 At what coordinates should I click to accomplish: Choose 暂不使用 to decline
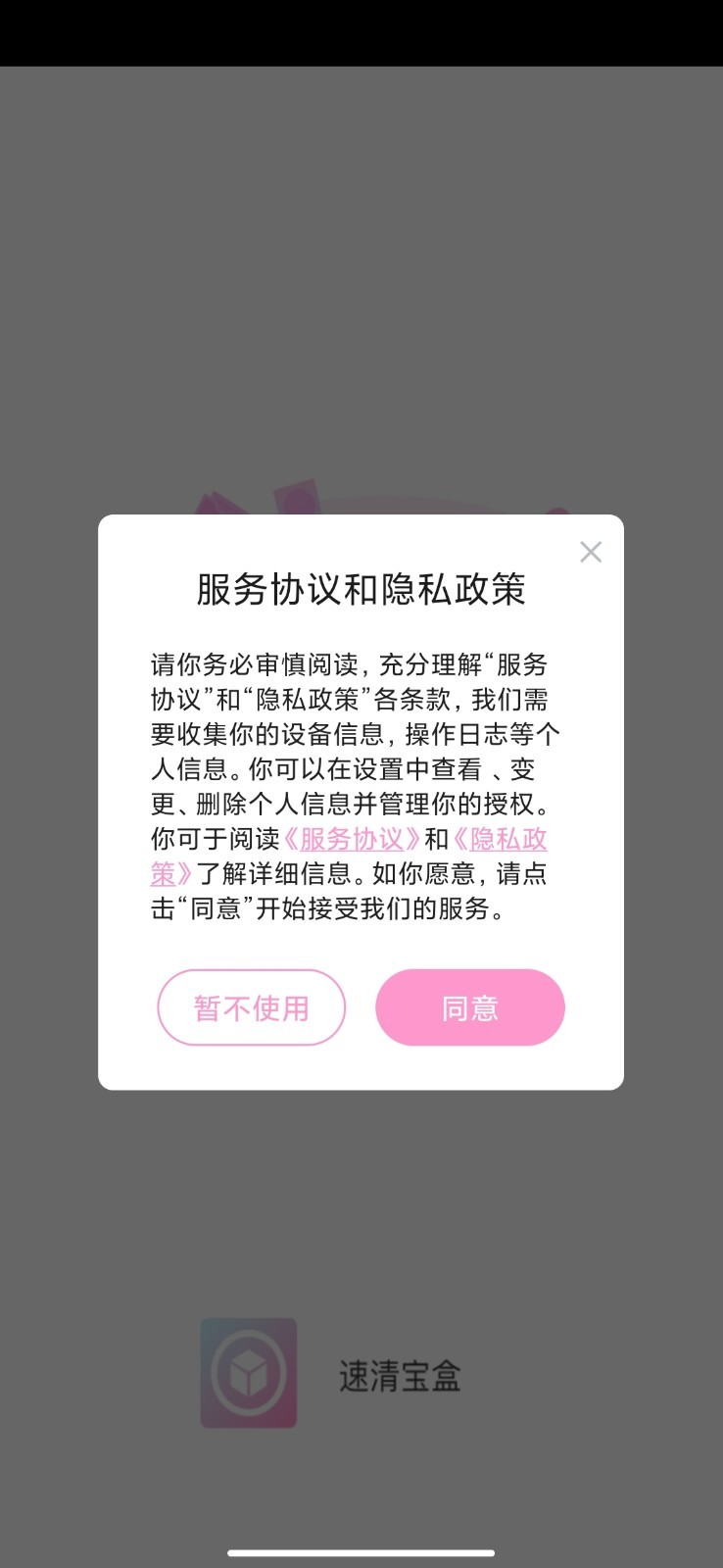point(252,1007)
